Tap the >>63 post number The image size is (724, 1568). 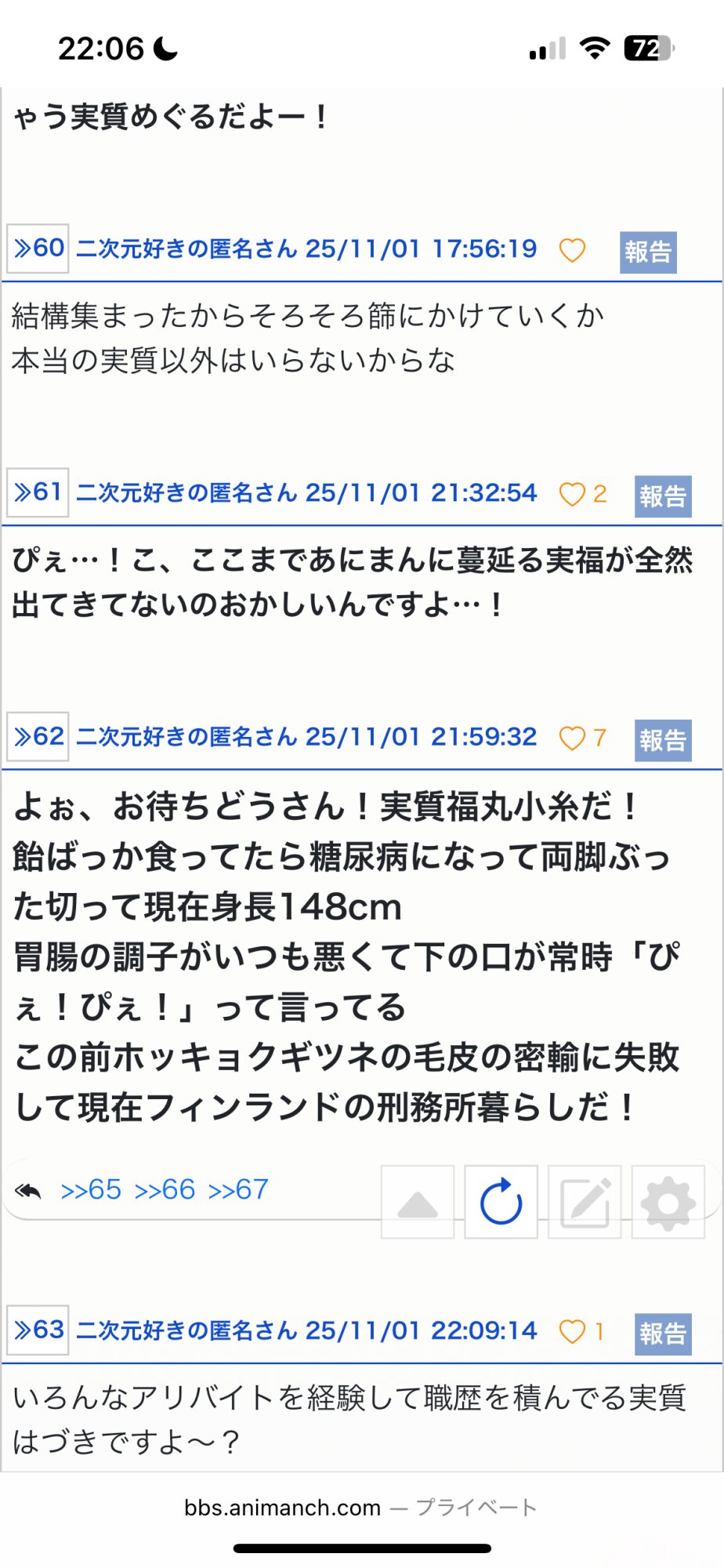(x=38, y=1330)
